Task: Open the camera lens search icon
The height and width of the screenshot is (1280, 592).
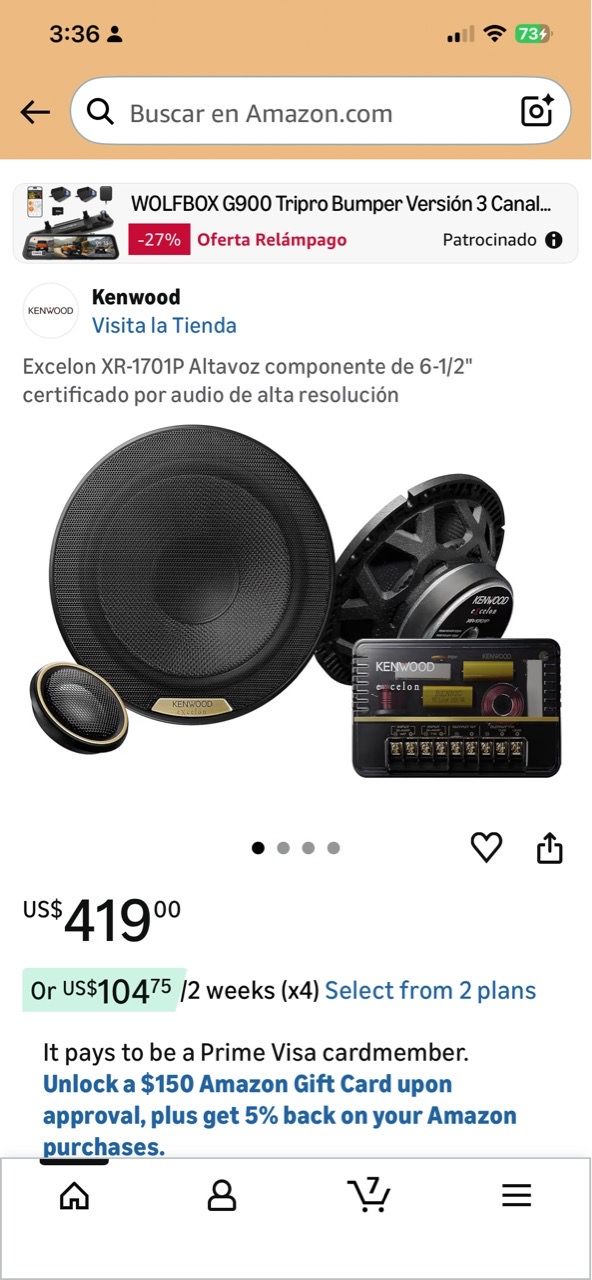Action: pyautogui.click(x=537, y=112)
